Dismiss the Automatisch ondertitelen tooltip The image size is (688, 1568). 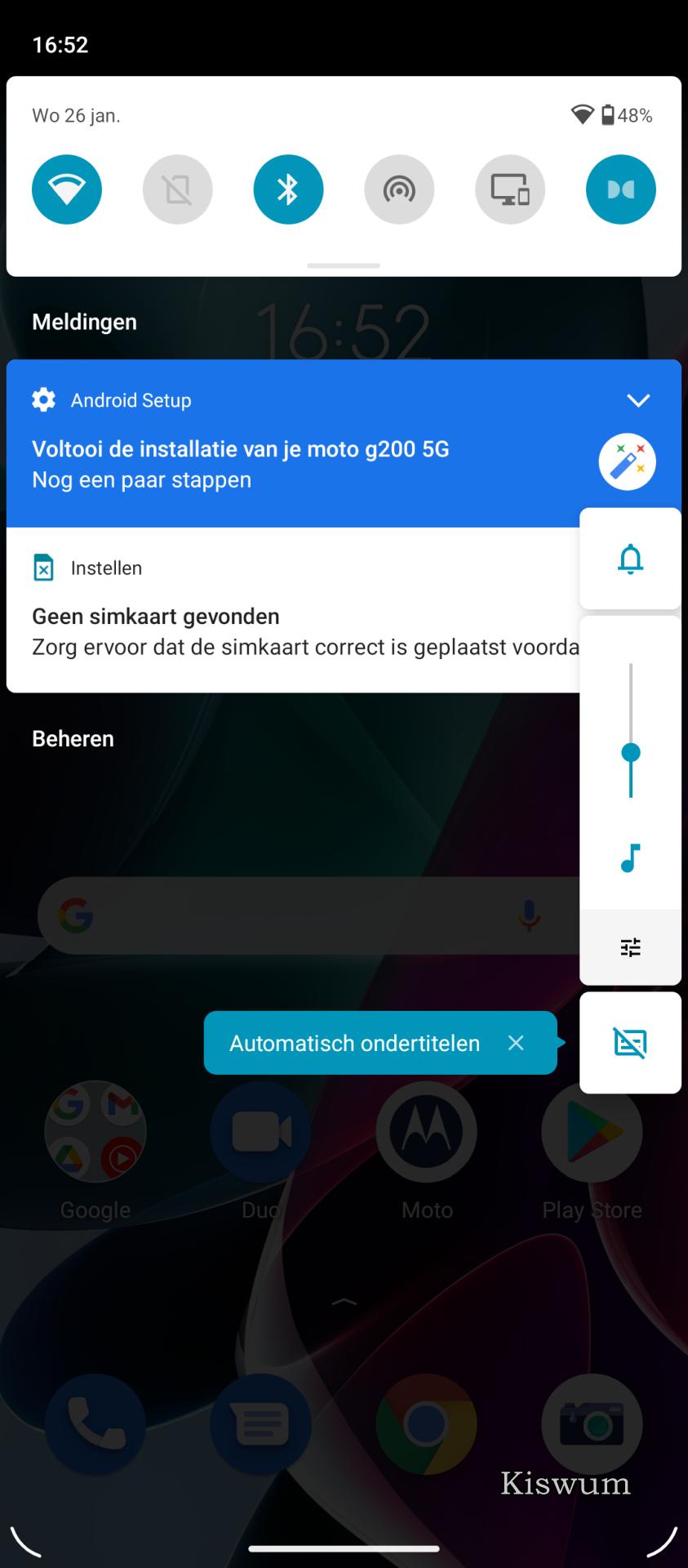point(516,1043)
